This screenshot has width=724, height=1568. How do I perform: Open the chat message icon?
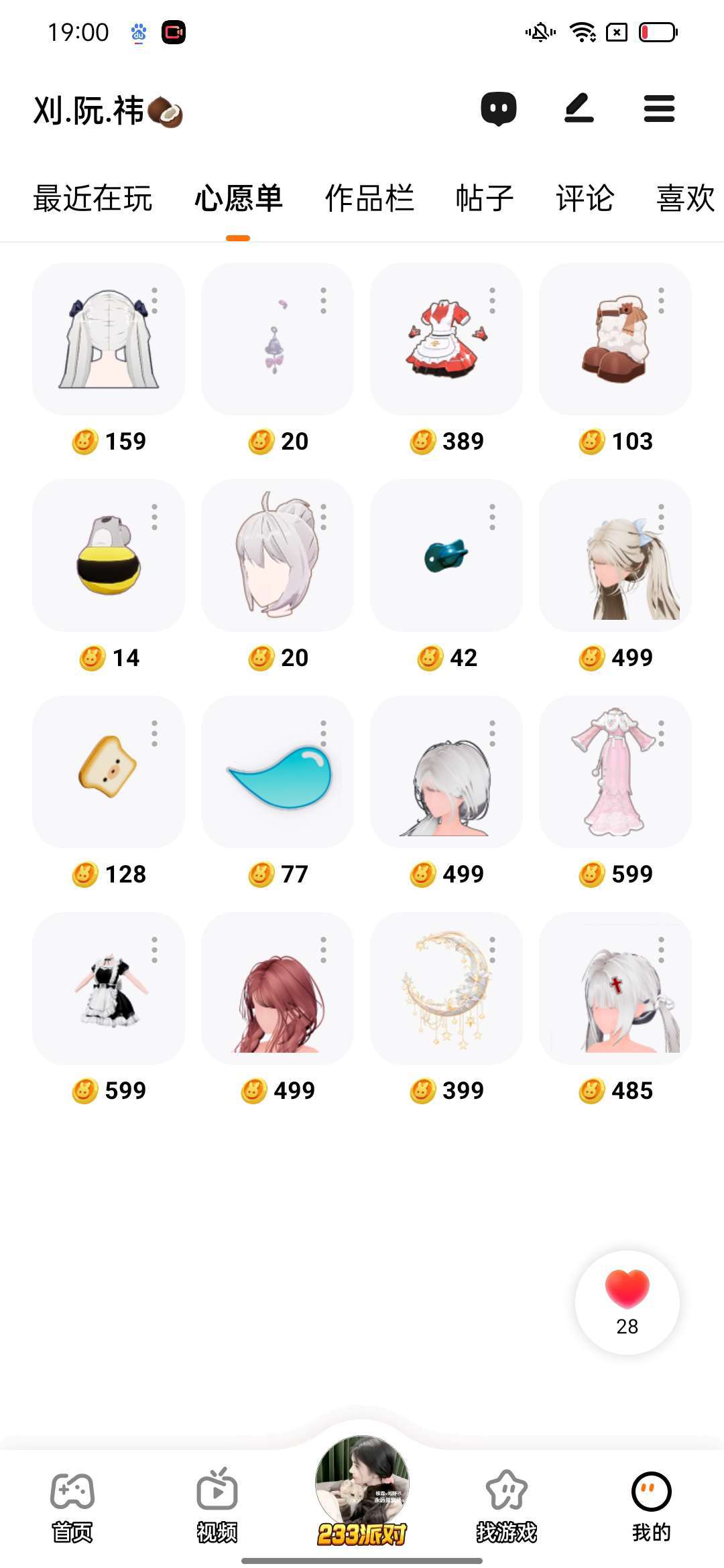(498, 109)
